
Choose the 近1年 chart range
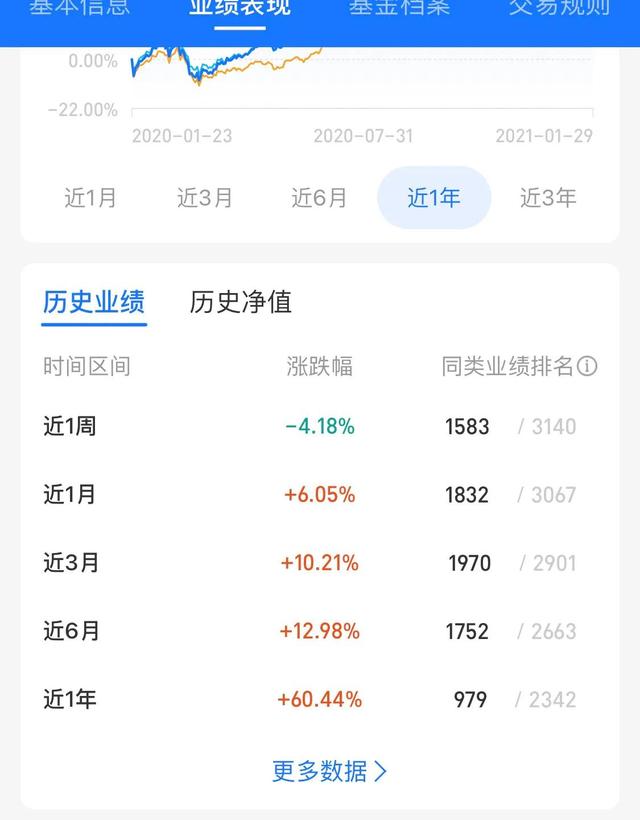pyautogui.click(x=434, y=198)
